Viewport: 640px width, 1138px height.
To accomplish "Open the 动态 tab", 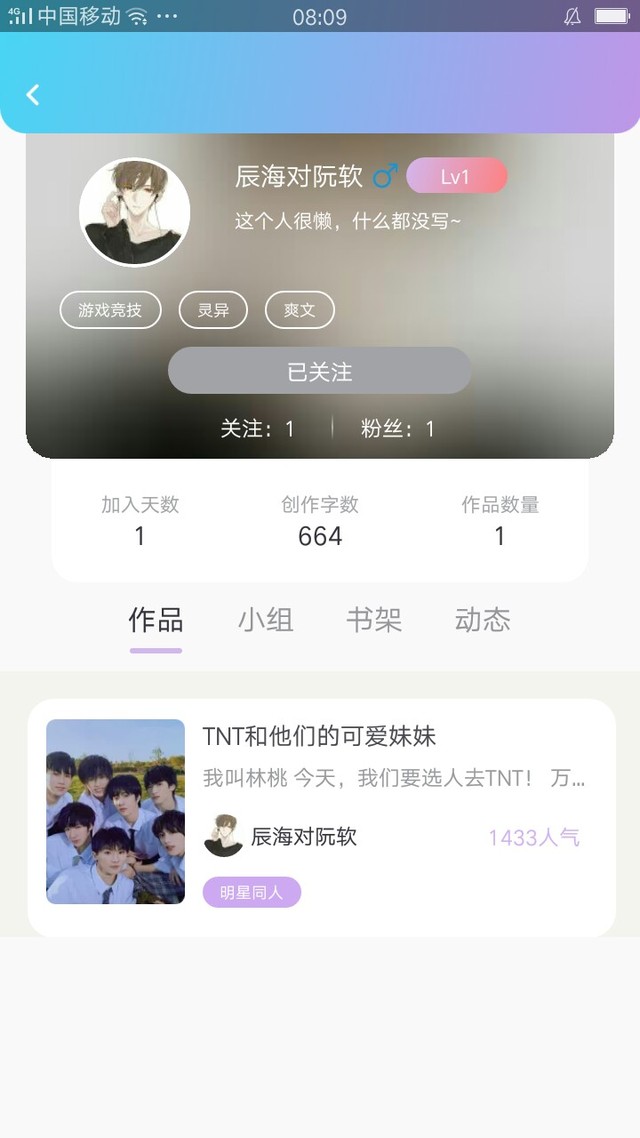I will 483,620.
